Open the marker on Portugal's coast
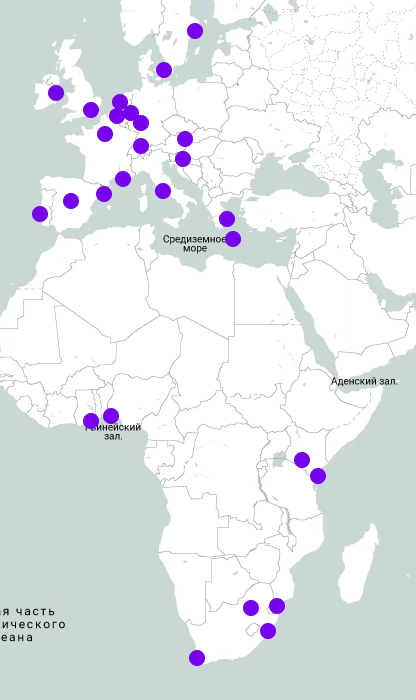Viewport: 416px width, 700px height. 40,214
